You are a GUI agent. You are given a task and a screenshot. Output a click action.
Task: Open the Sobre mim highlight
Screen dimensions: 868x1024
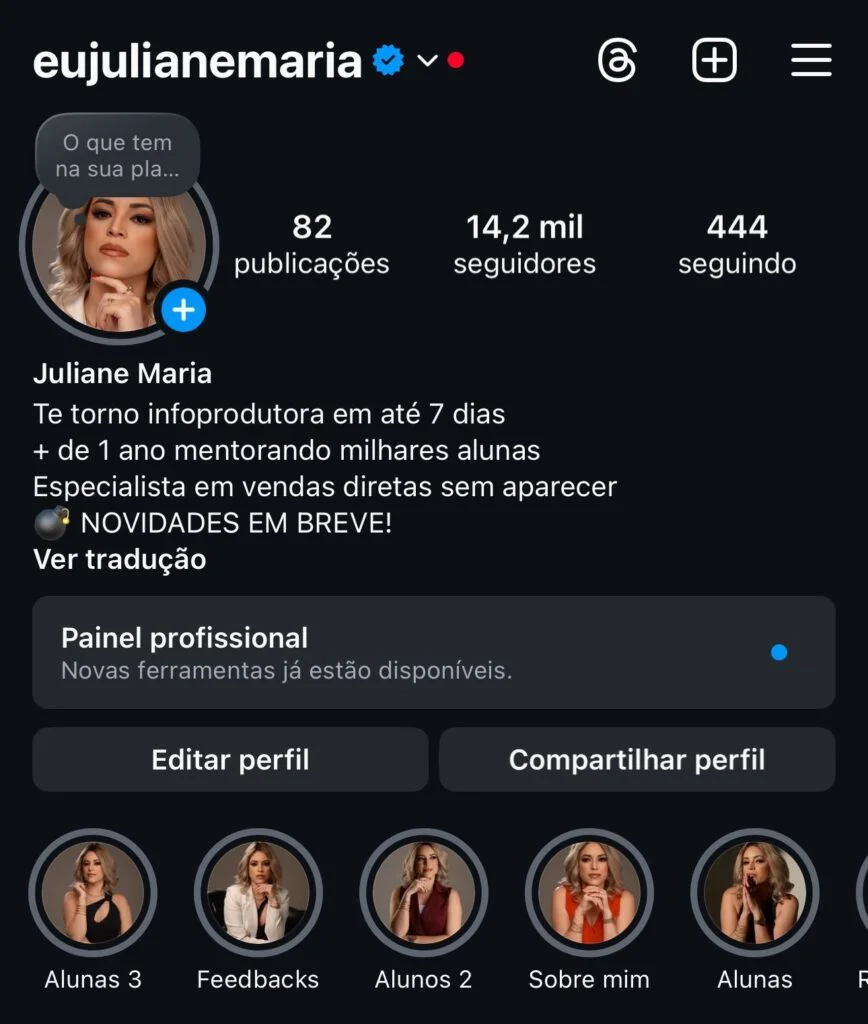click(589, 893)
